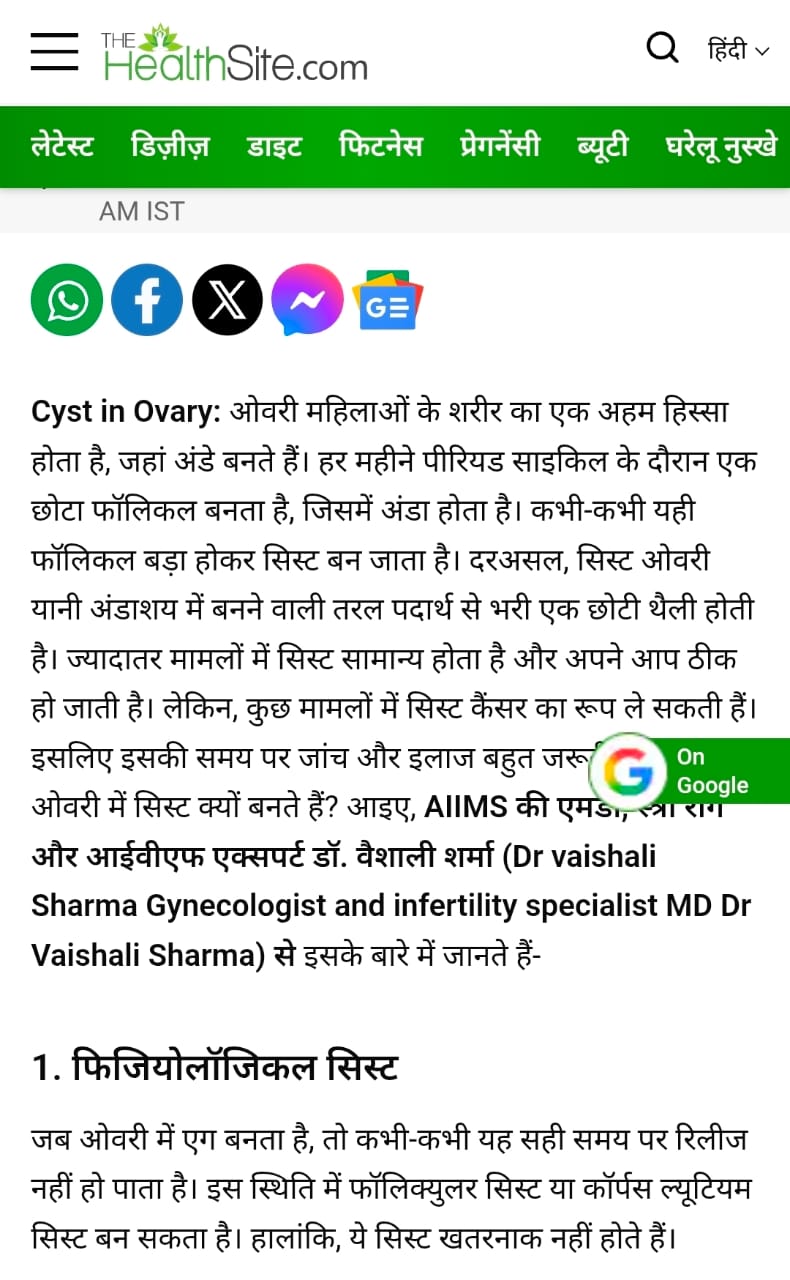Share this article on Facebook
Image resolution: width=790 pixels, height=1280 pixels.
click(147, 299)
